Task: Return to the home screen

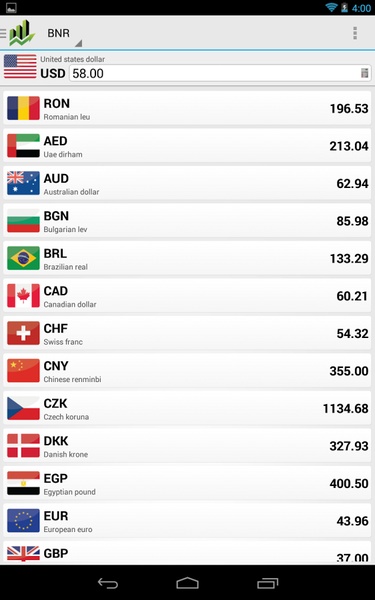Action: (x=188, y=583)
